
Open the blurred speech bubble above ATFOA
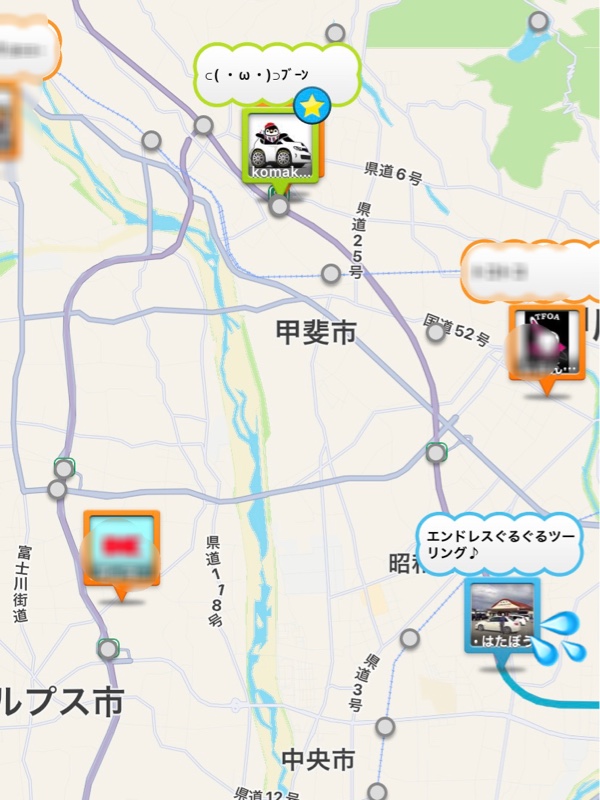pyautogui.click(x=530, y=270)
